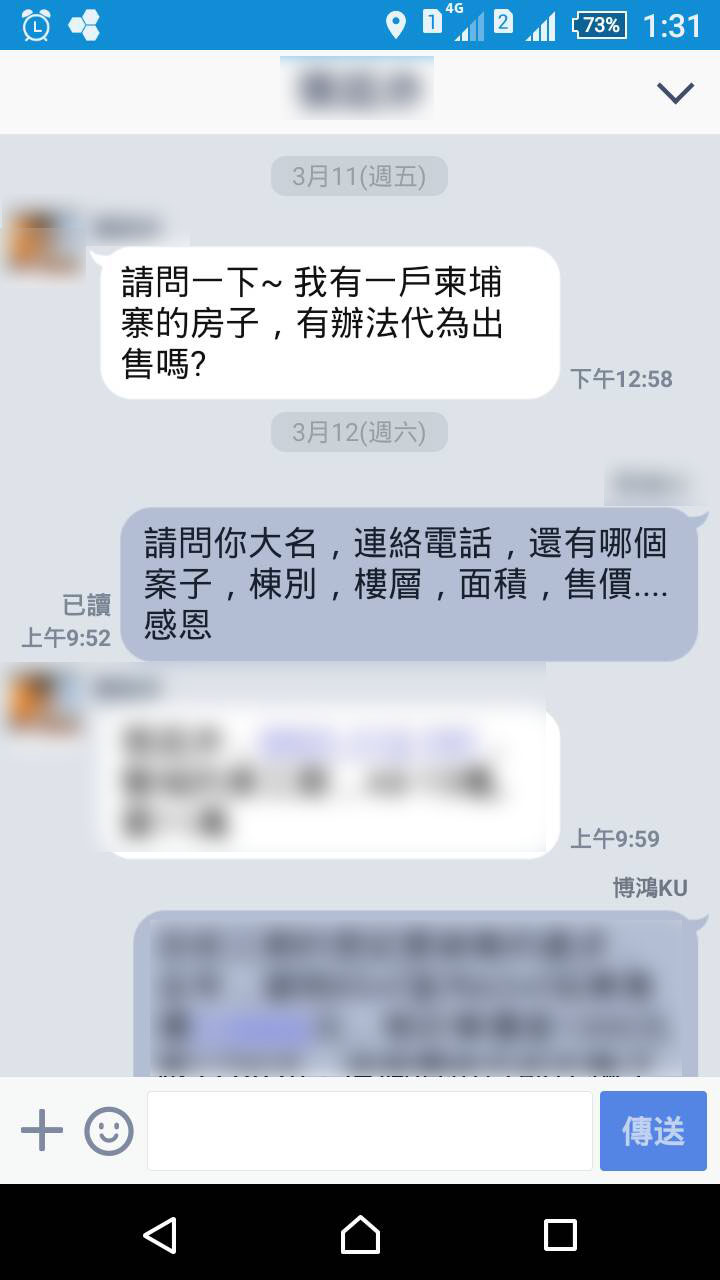Open the recent apps overview
Viewport: 720px width, 1280px height.
pyautogui.click(x=560, y=1235)
